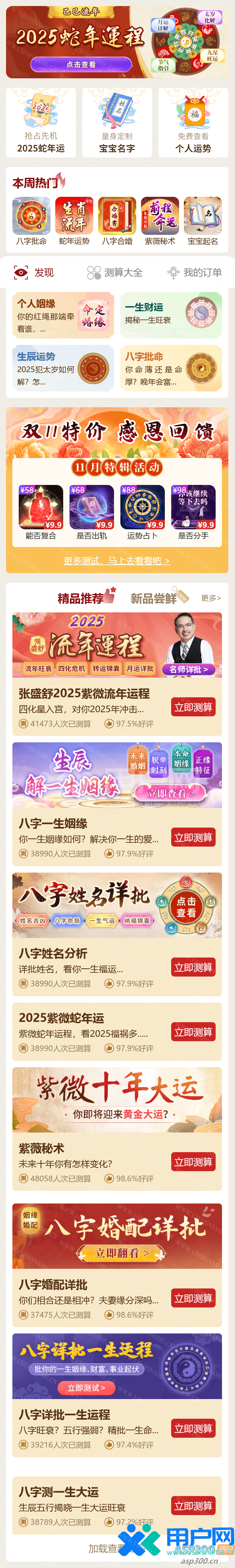Tap 点击查看 on the 2025蛇年運程 banner
Image resolution: width=235 pixels, height=1568 pixels.
click(x=81, y=65)
